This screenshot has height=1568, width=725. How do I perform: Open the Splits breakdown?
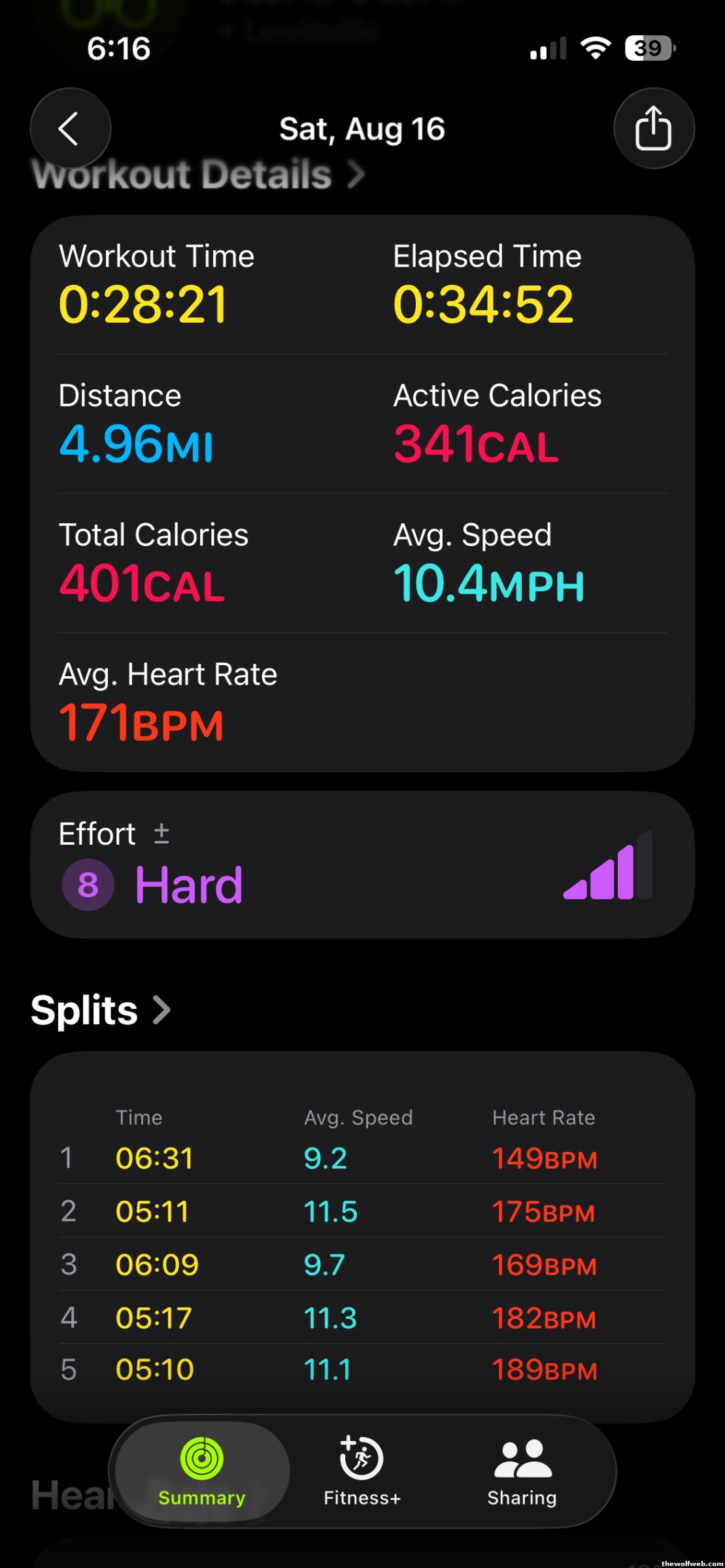(101, 1010)
